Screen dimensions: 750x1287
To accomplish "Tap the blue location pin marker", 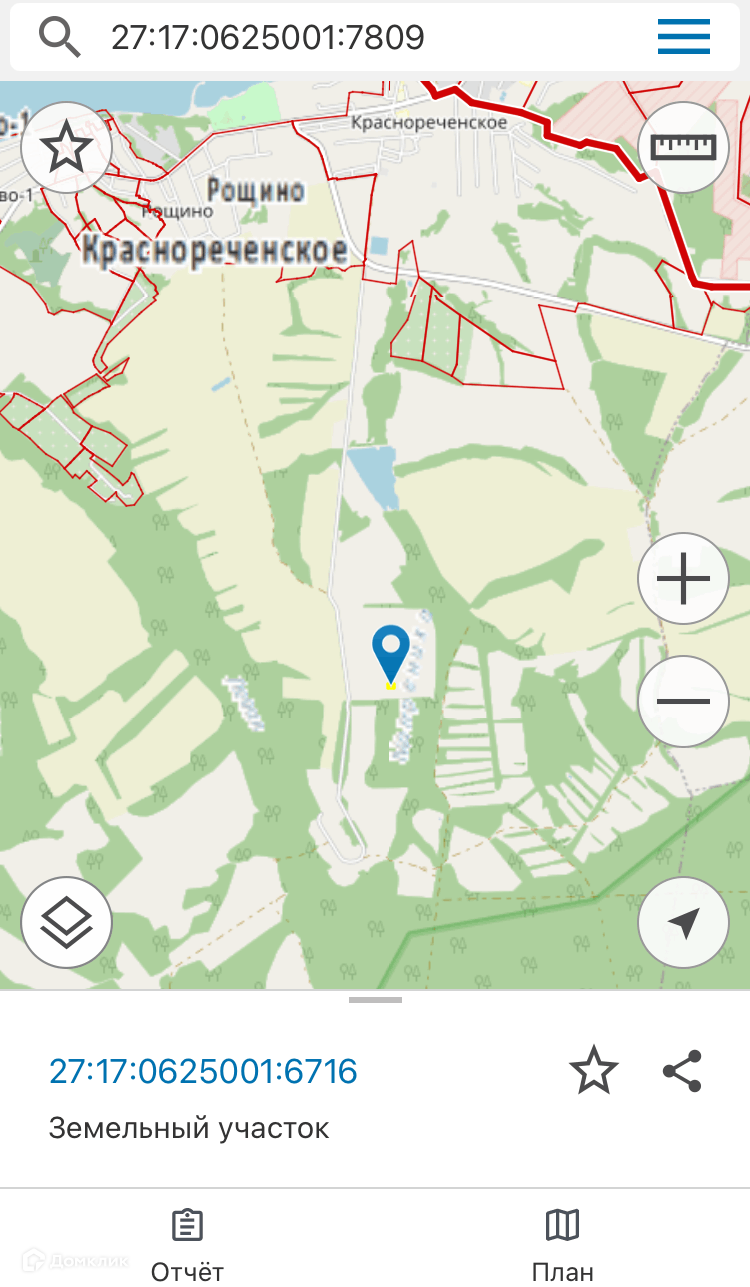I will pos(391,653).
